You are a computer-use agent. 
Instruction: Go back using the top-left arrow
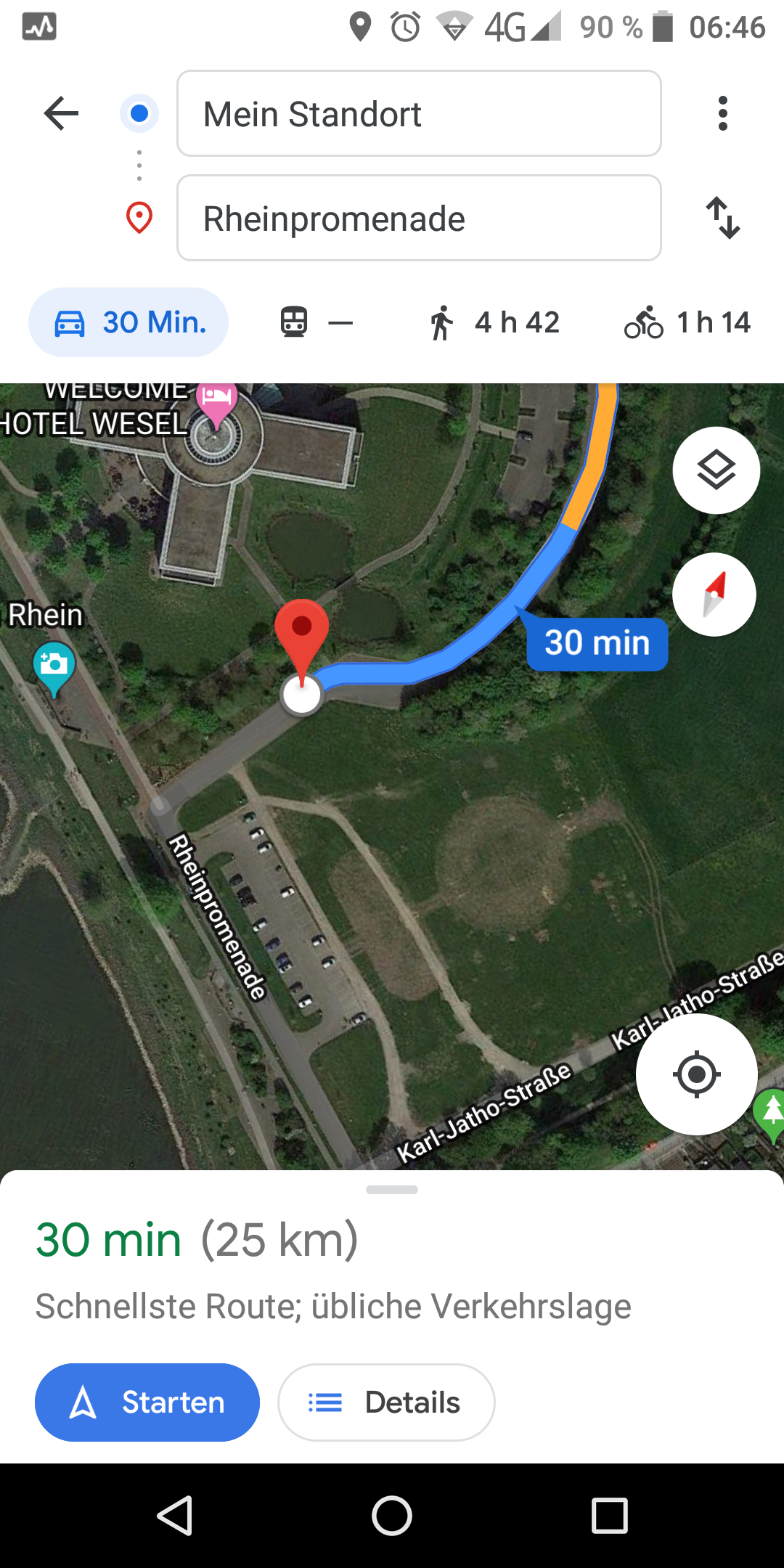point(61,113)
